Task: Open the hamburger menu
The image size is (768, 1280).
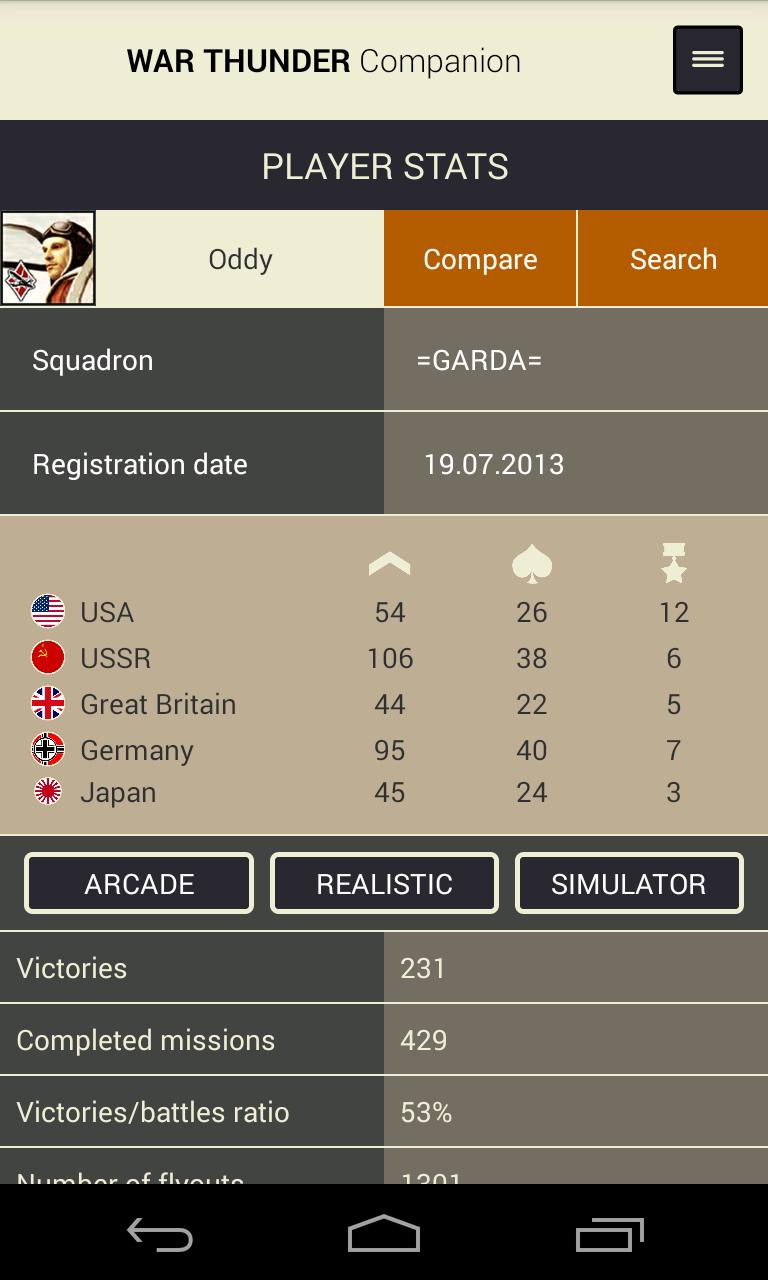Action: pyautogui.click(x=707, y=60)
